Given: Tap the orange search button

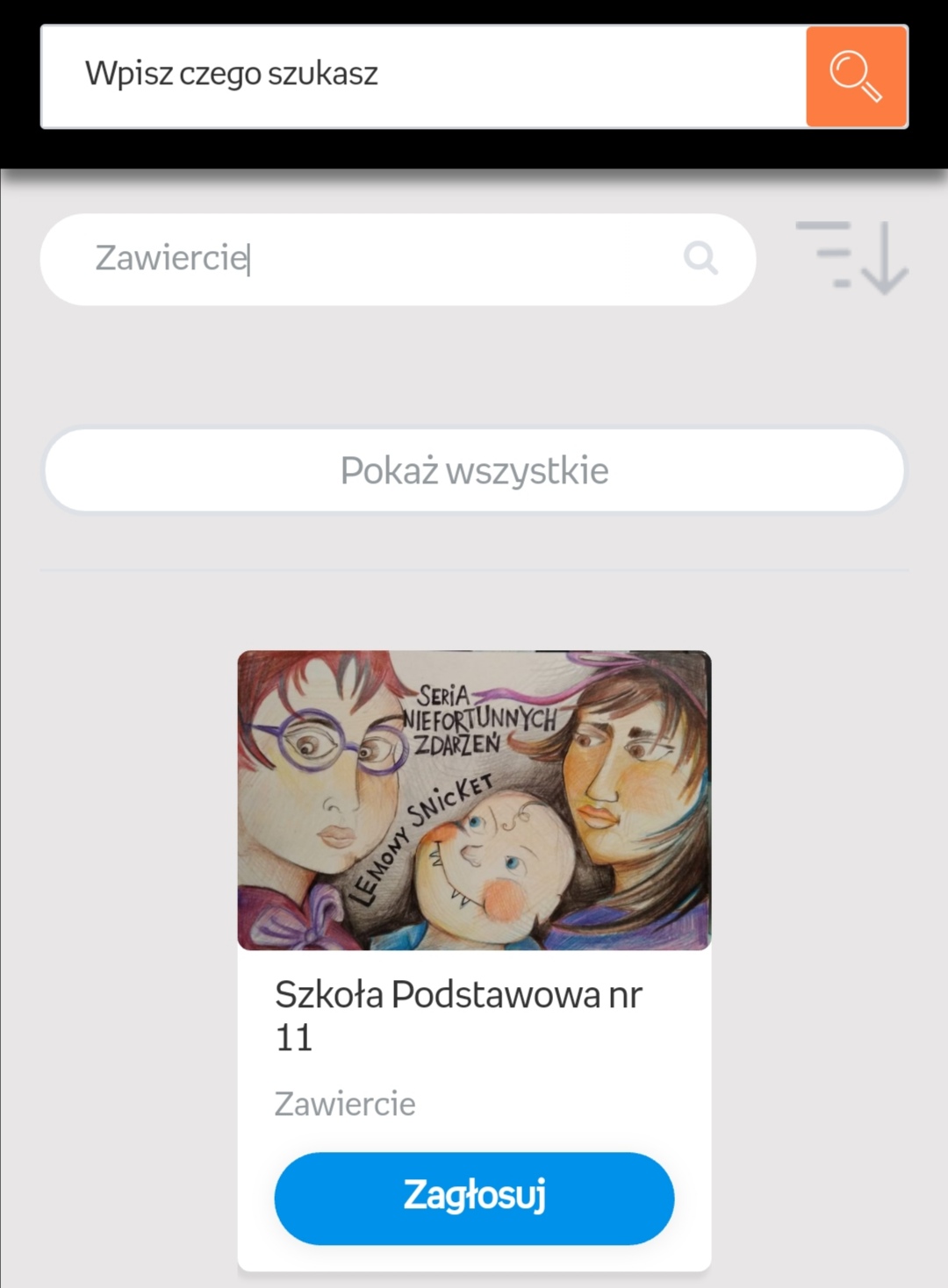Looking at the screenshot, I should 856,76.
